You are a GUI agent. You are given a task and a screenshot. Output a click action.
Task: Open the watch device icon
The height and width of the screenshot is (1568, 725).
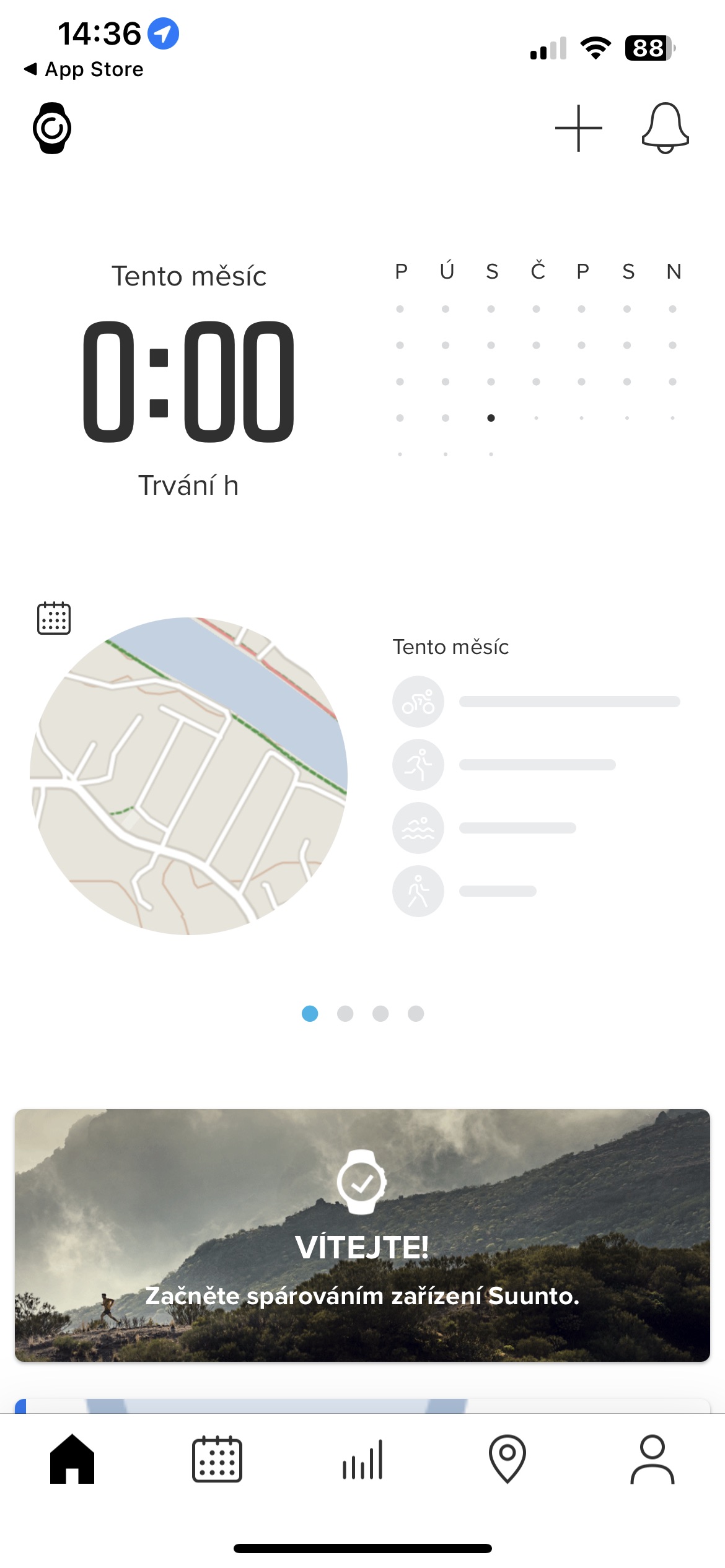tap(52, 128)
